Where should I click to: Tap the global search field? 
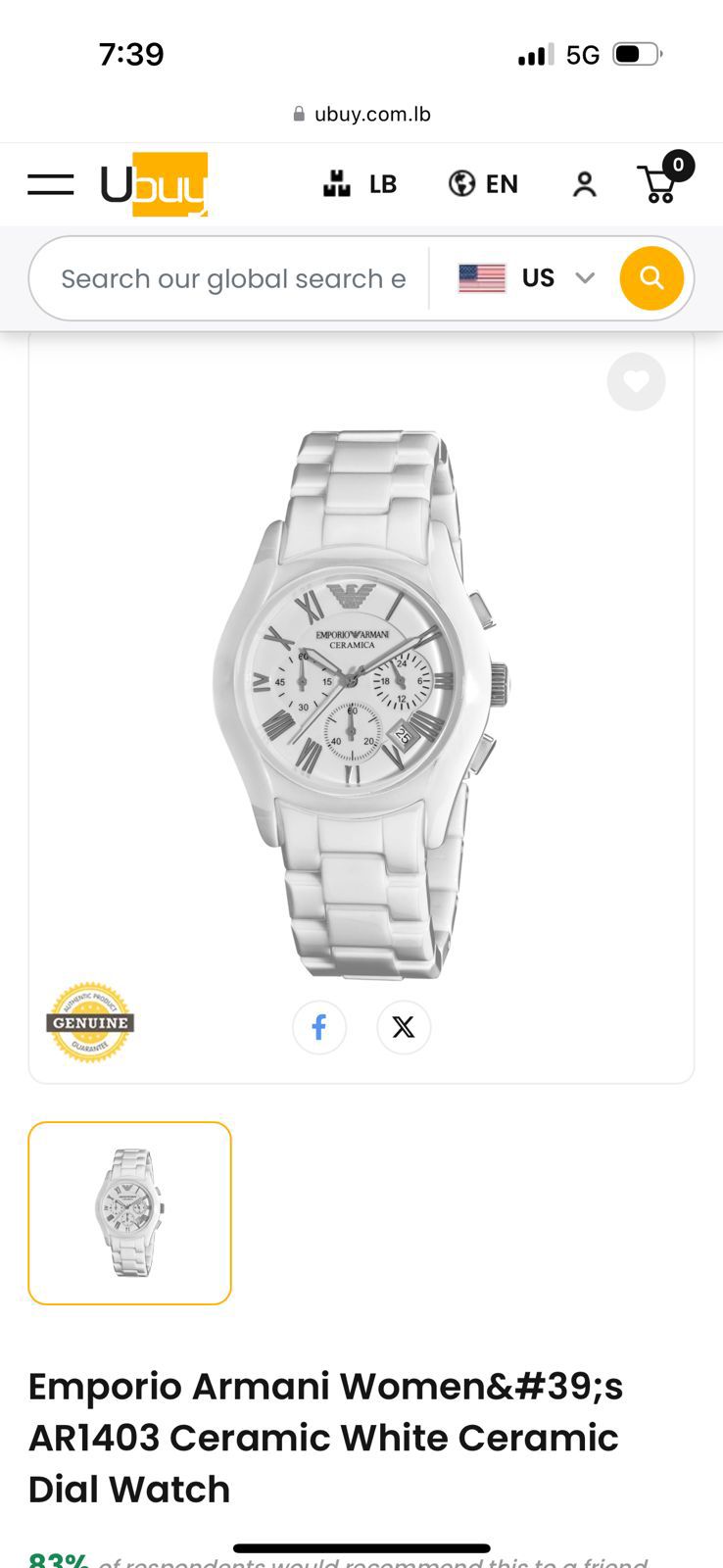pyautogui.click(x=233, y=279)
